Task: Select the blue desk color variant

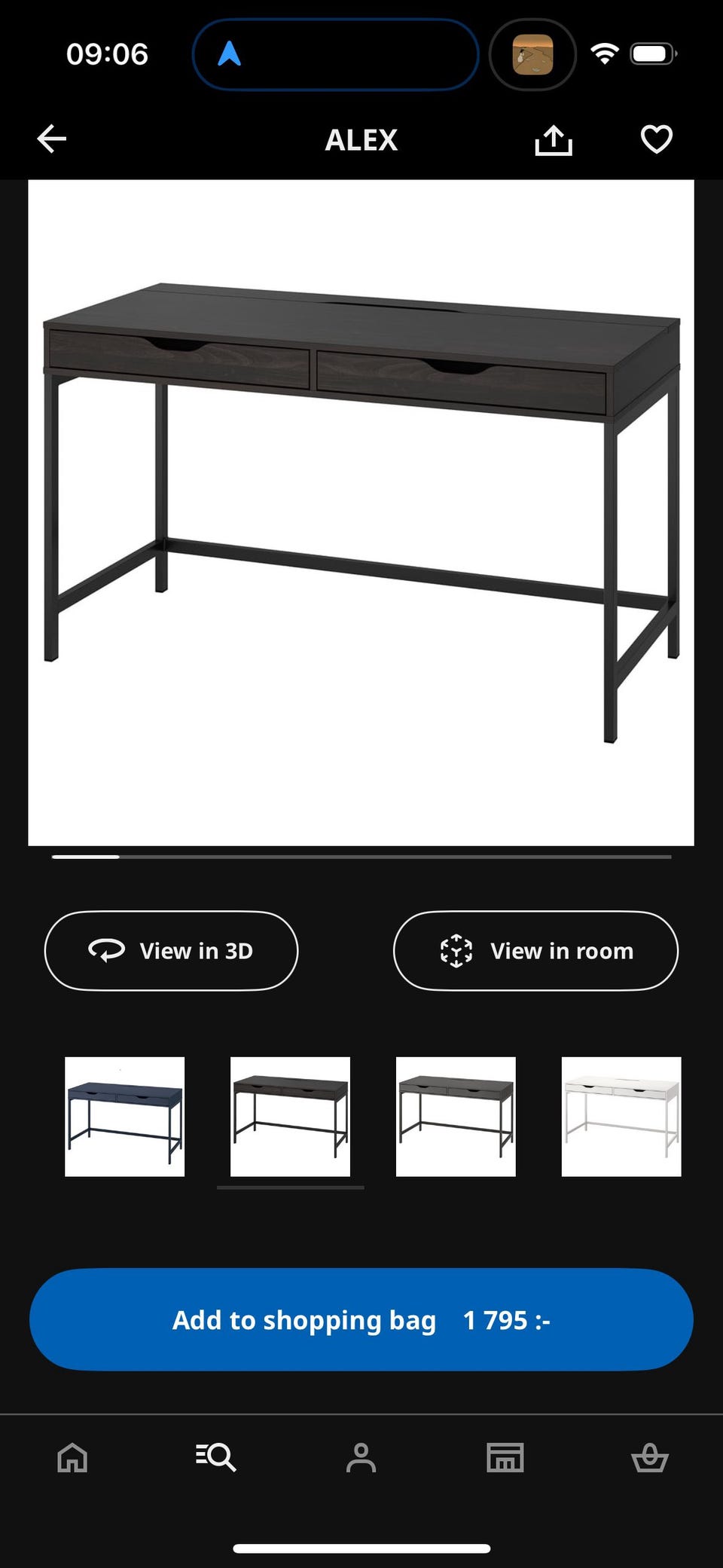Action: (x=125, y=1117)
